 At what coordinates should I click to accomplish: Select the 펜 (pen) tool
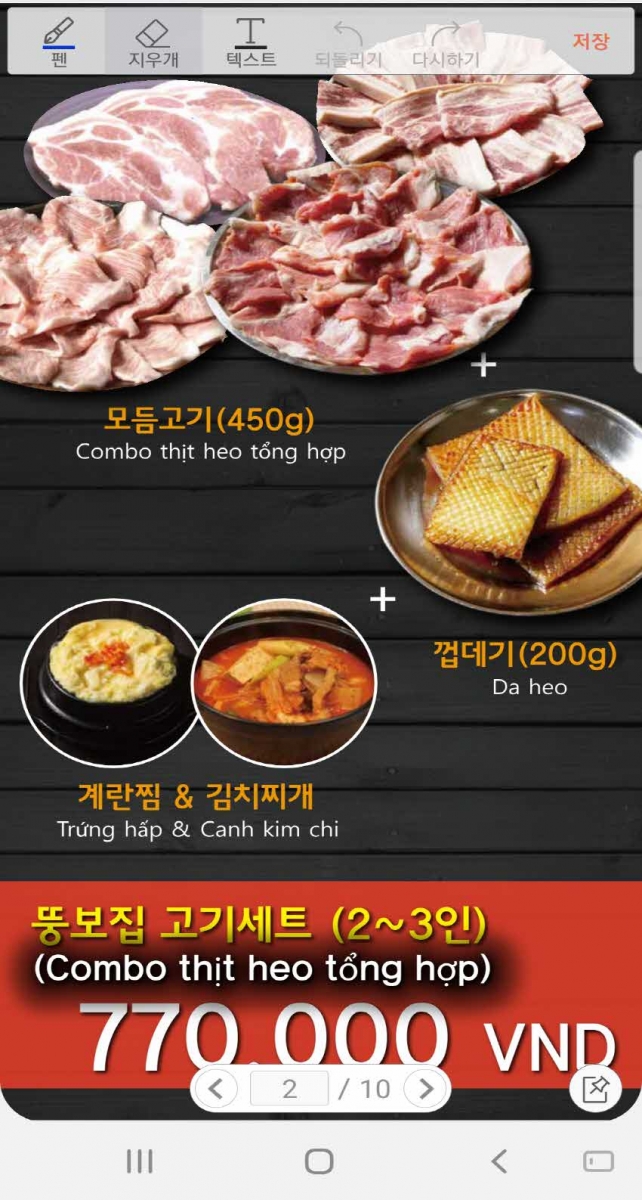58,42
